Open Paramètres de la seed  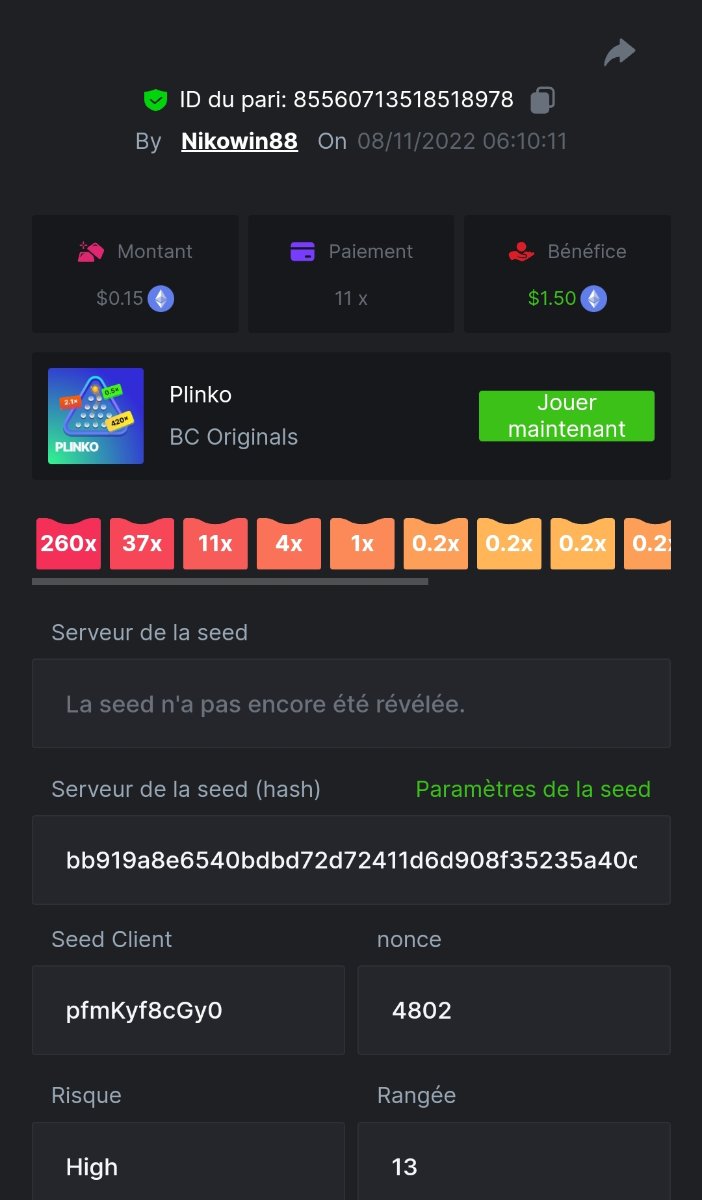(x=532, y=789)
